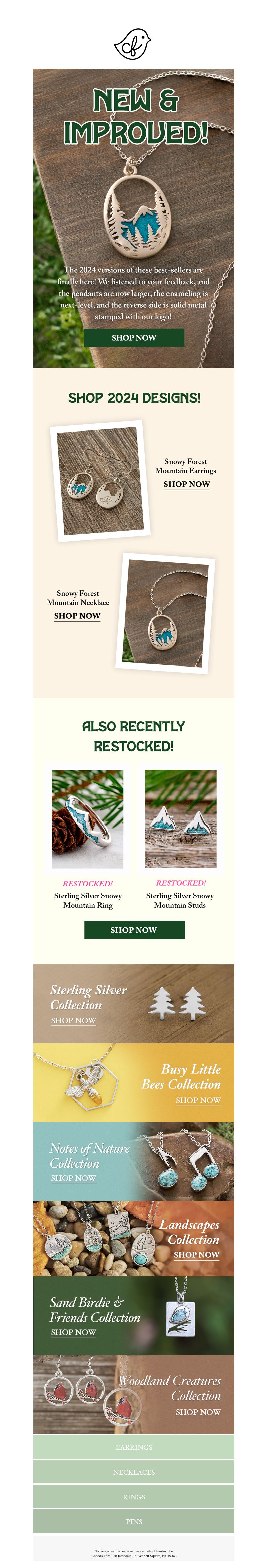This screenshot has height=1568, width=268.
Task: Shop the Woodland Creatures Collection
Action: (x=198, y=1412)
